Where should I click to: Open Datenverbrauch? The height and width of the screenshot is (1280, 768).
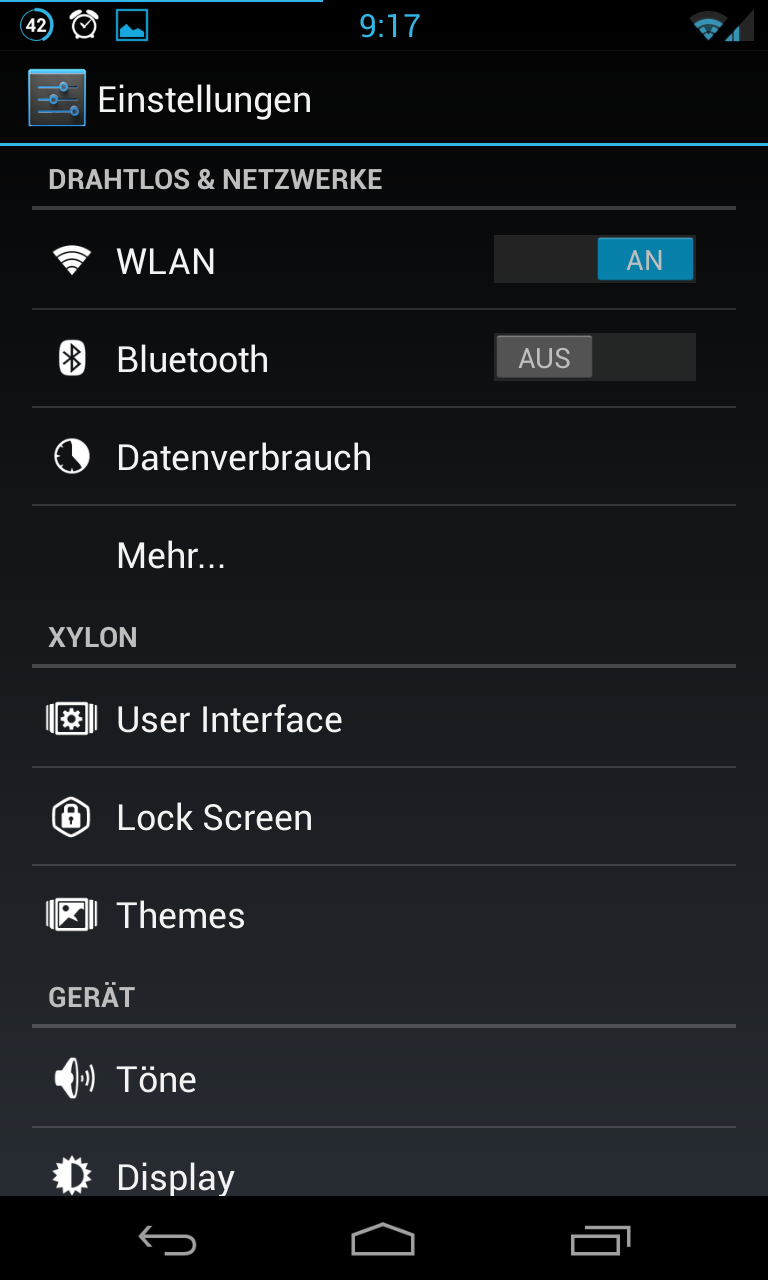tap(384, 456)
